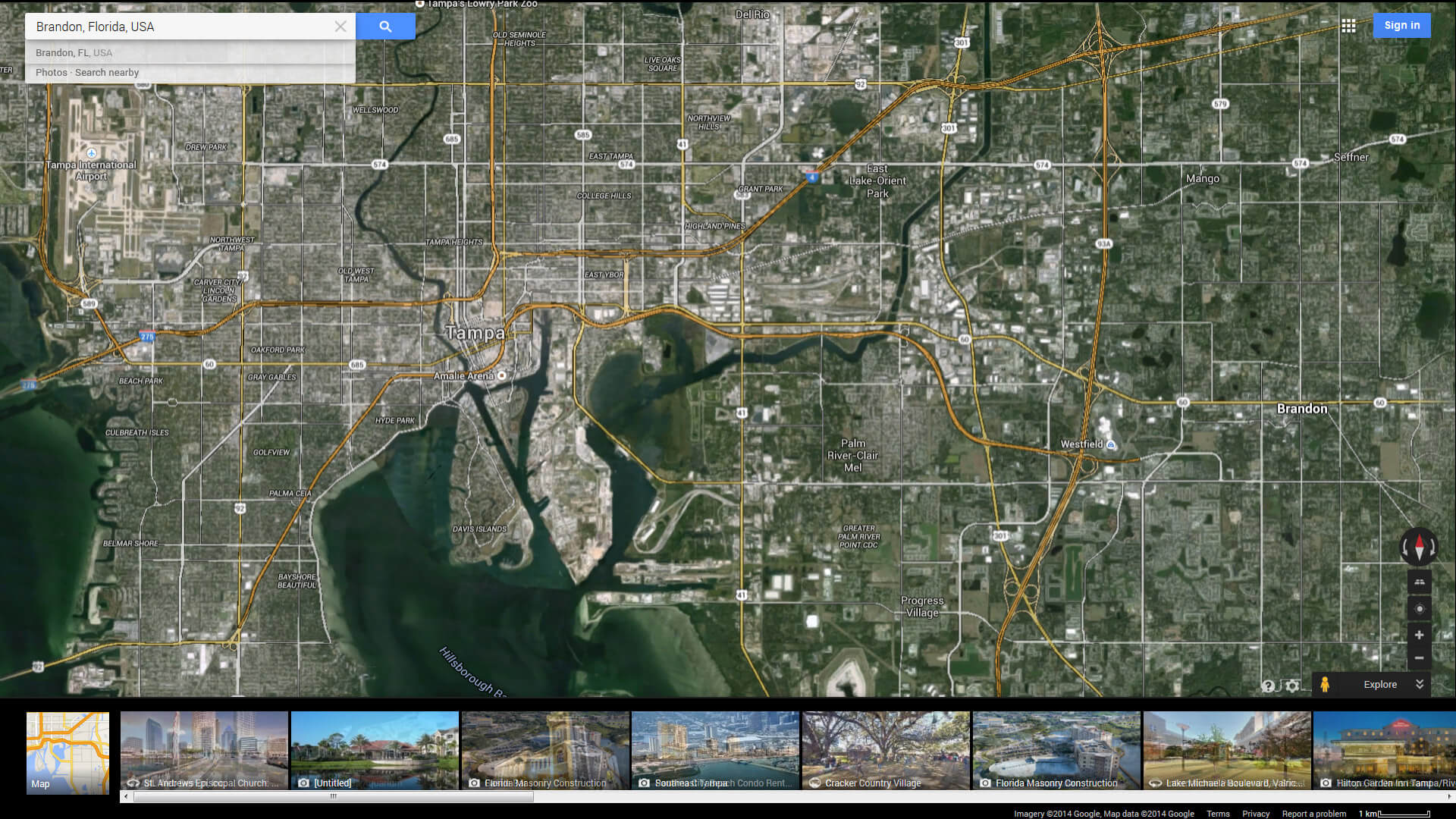Switch to Map view thumbnail
Screen dimensions: 1456x819
pyautogui.click(x=67, y=752)
